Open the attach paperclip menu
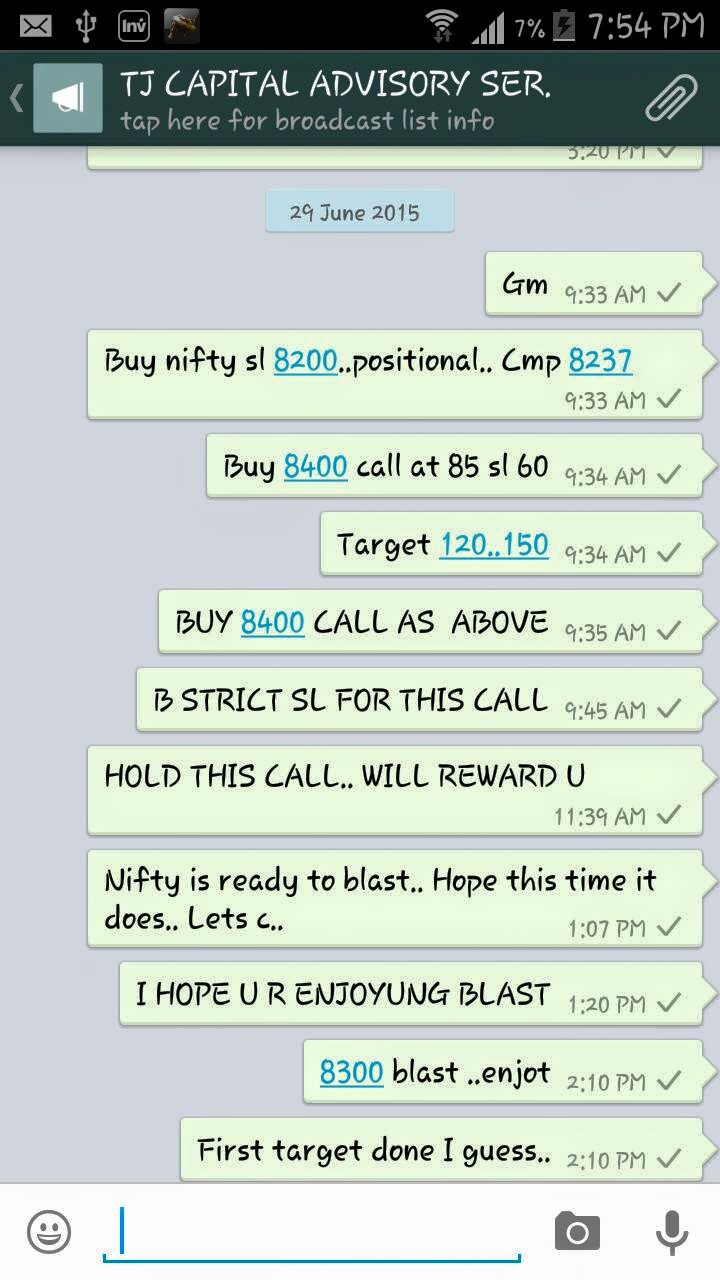720x1280 pixels. [670, 98]
